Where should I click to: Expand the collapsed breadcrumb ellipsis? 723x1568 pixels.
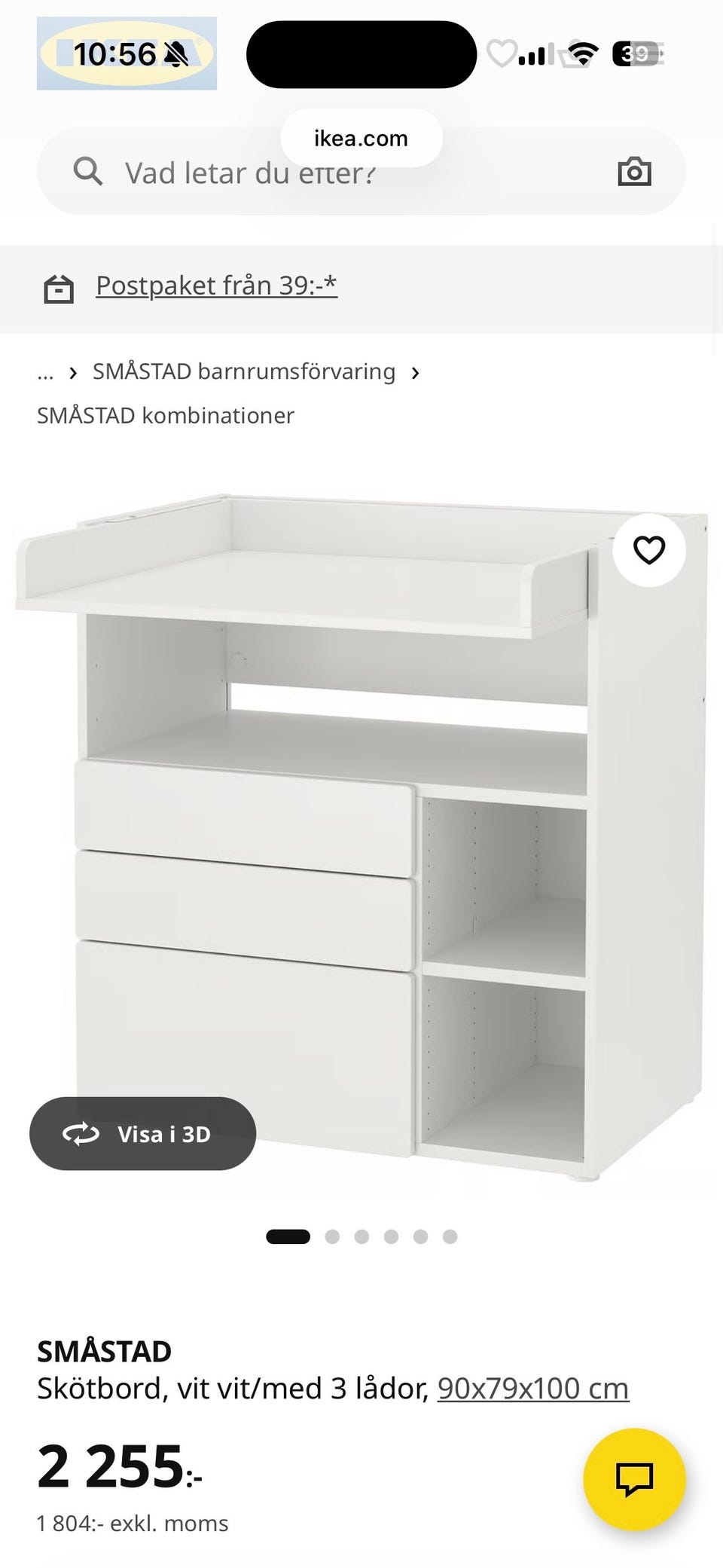[45, 373]
